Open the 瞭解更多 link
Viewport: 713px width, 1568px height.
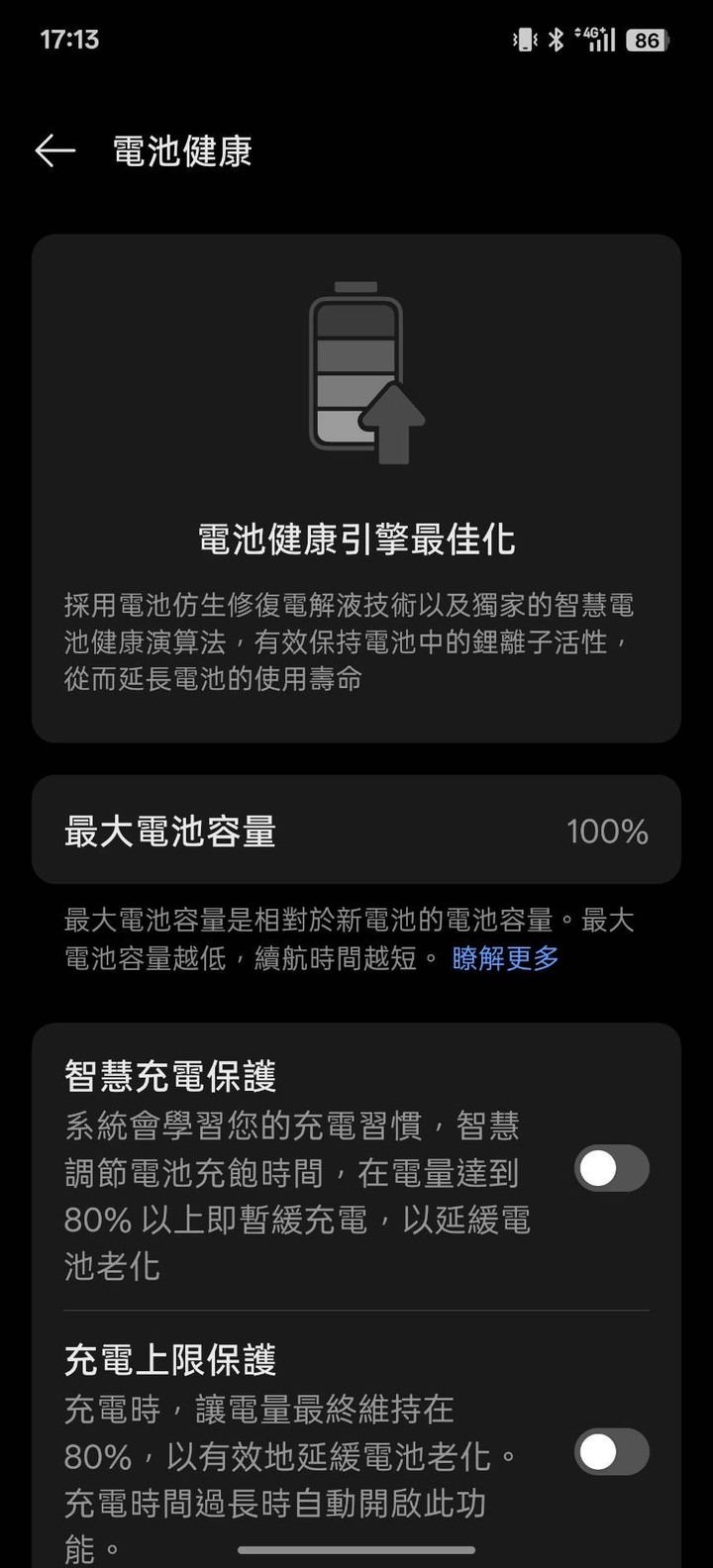pos(505,958)
